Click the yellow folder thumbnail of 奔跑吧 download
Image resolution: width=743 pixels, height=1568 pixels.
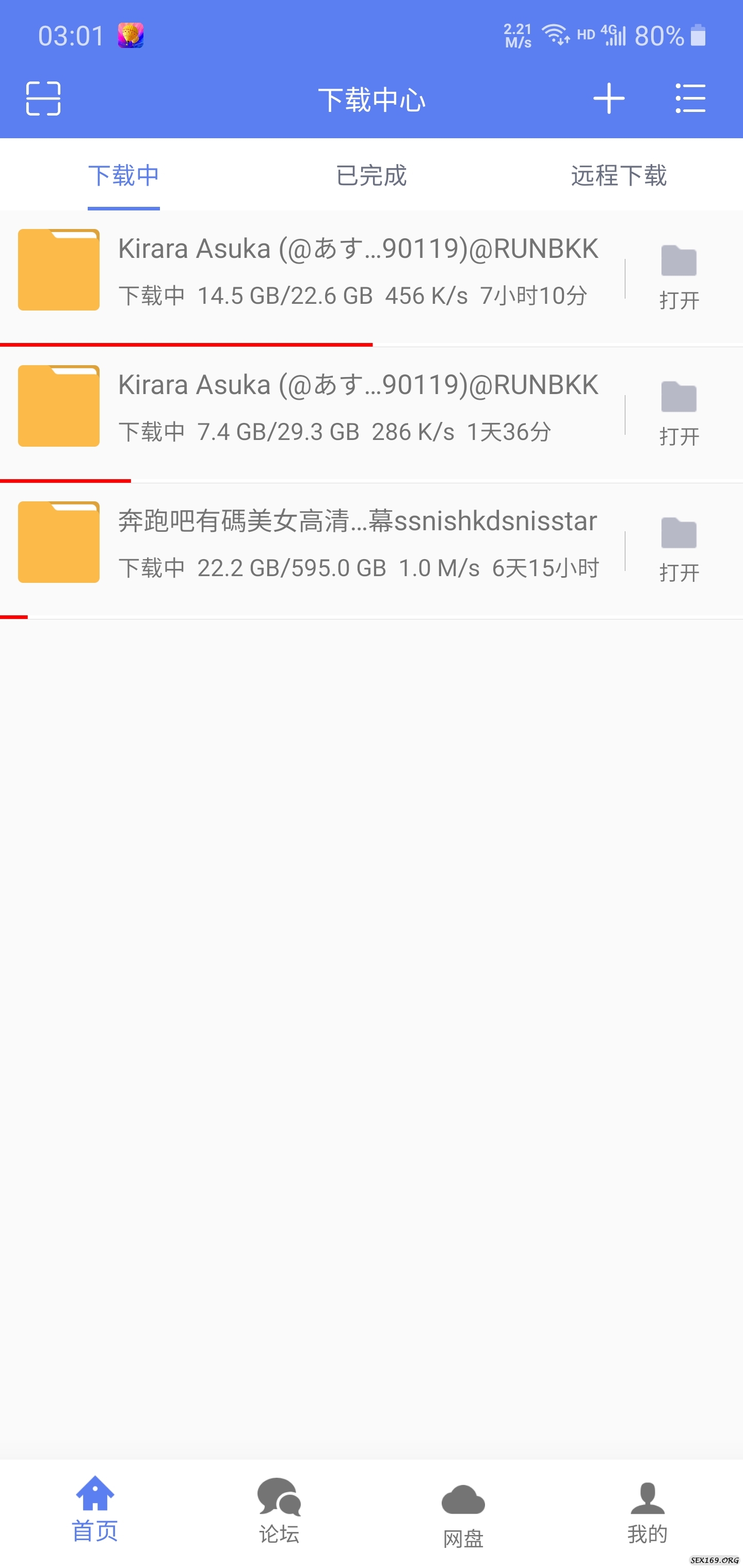point(58,542)
